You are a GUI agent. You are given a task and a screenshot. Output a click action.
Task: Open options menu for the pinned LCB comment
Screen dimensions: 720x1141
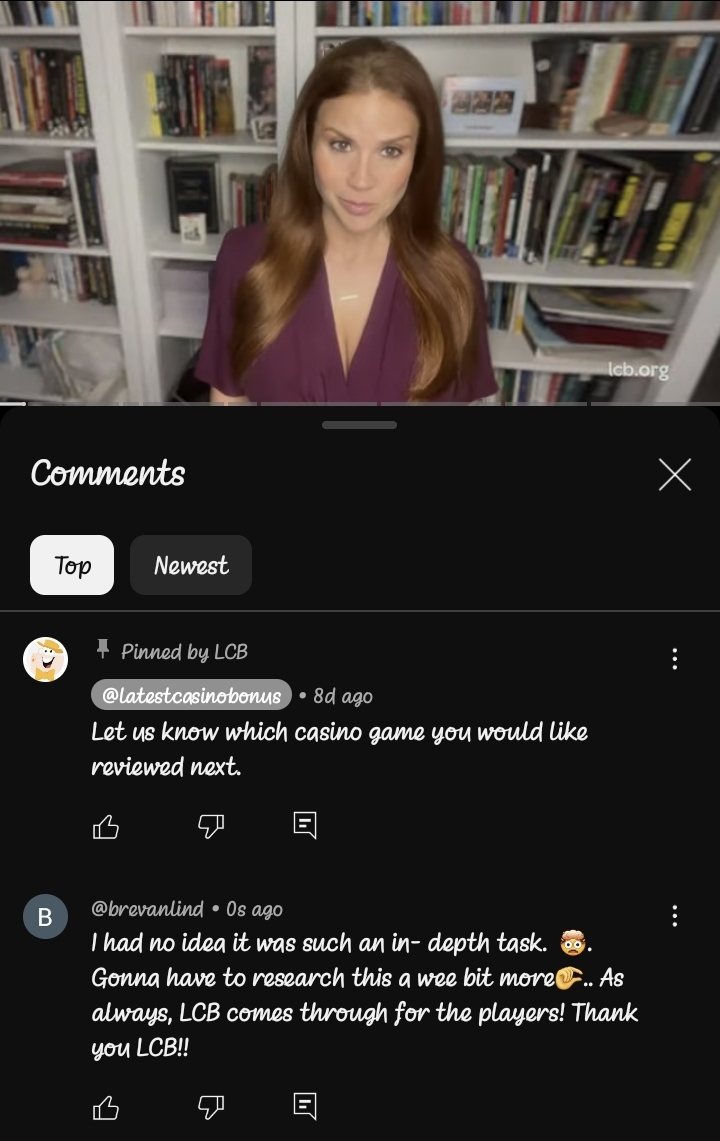[675, 658]
